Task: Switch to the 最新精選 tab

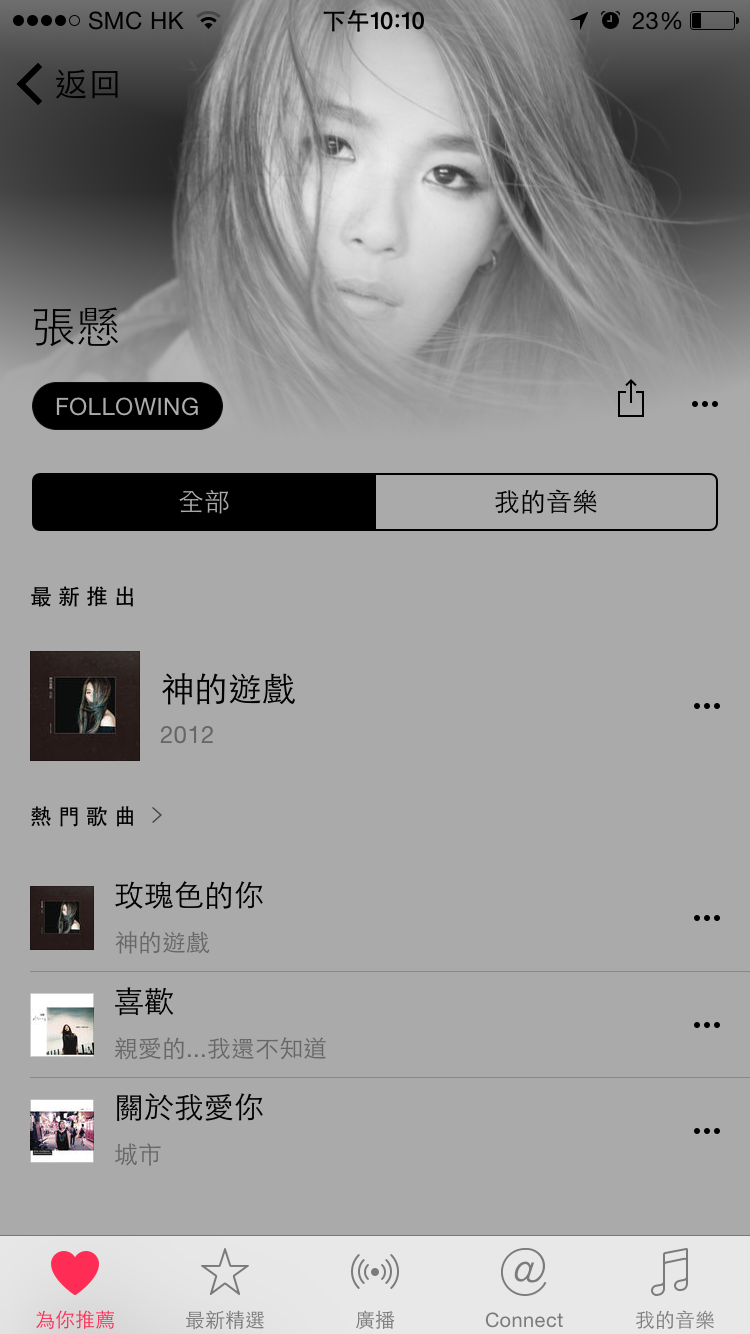Action: pyautogui.click(x=225, y=1288)
